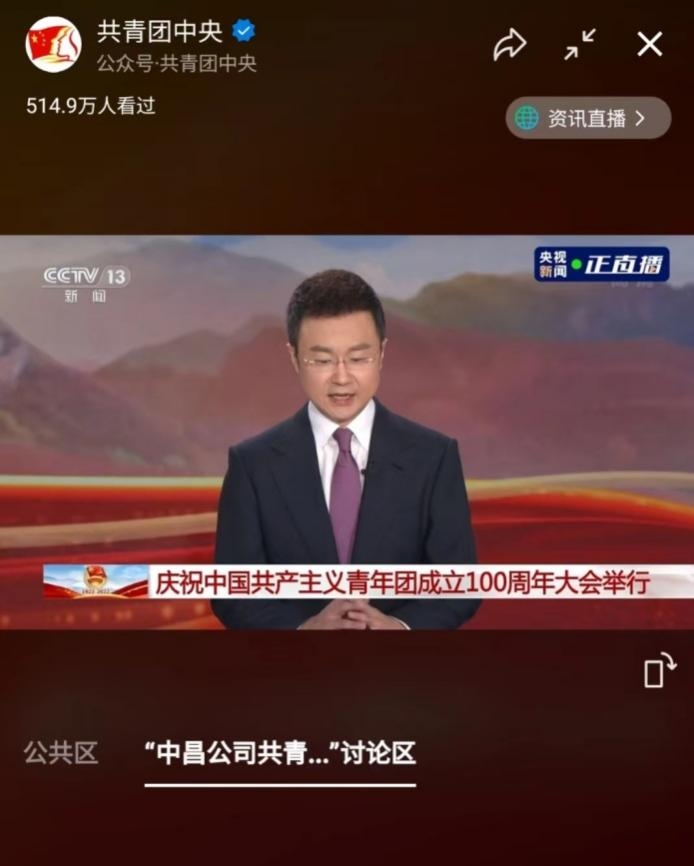Share this live stream
Viewport: 694px width, 866px height.
click(510, 44)
